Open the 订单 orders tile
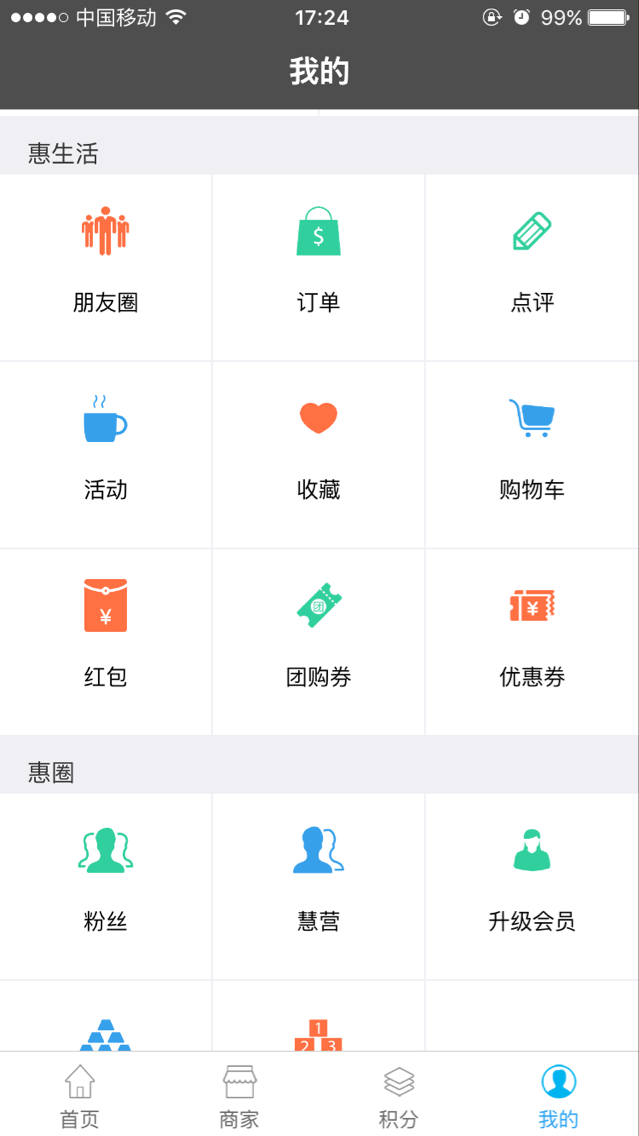 point(319,267)
